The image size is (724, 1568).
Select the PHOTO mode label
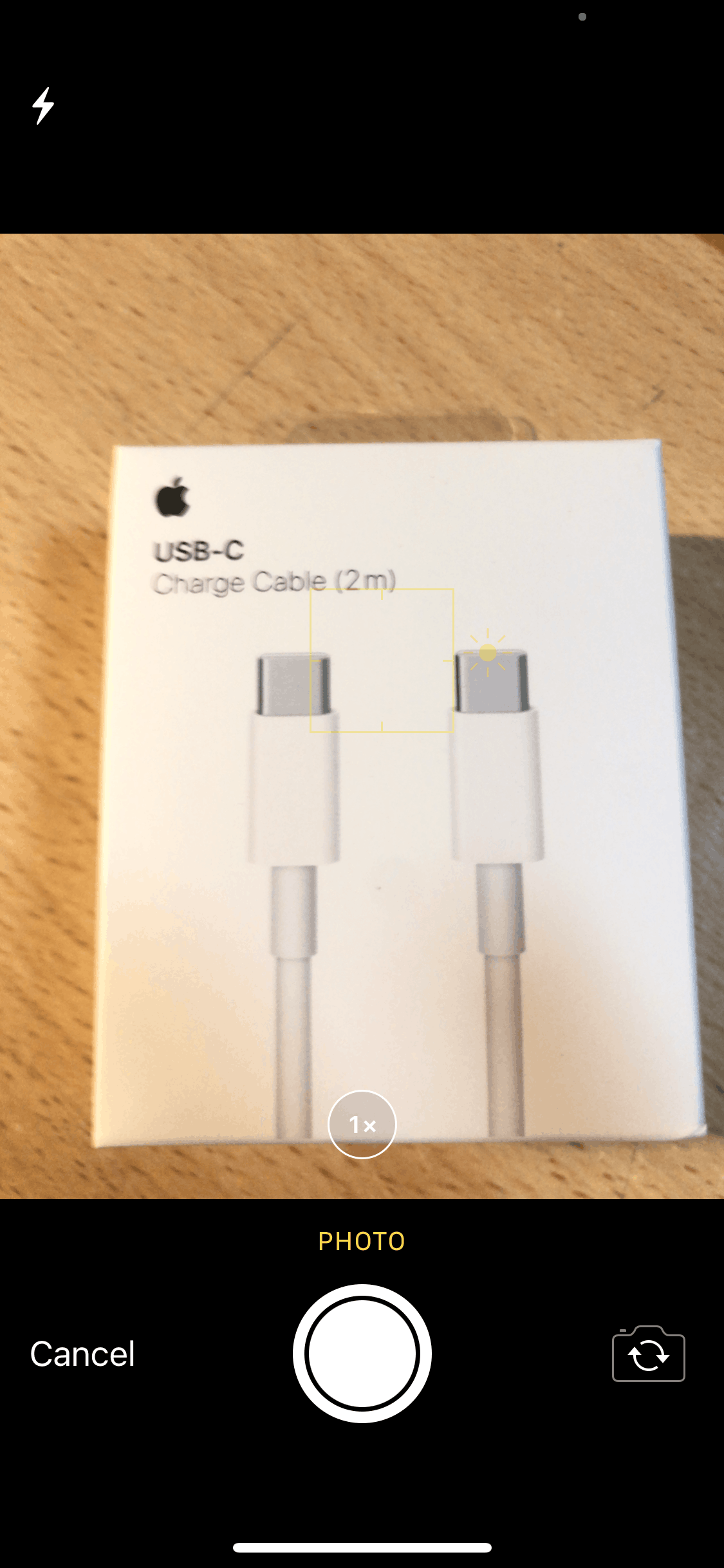(362, 1241)
